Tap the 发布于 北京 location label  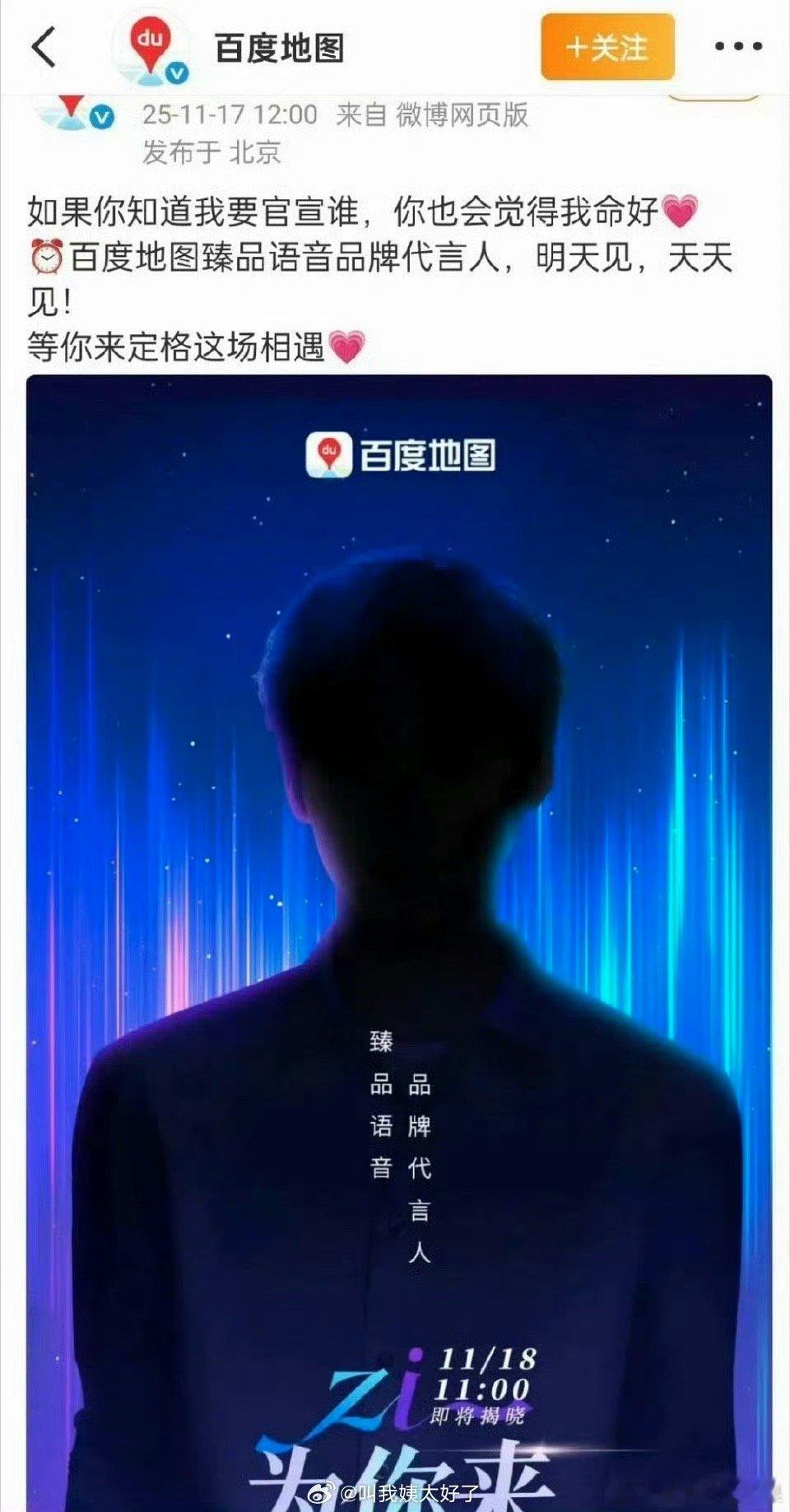coord(210,151)
